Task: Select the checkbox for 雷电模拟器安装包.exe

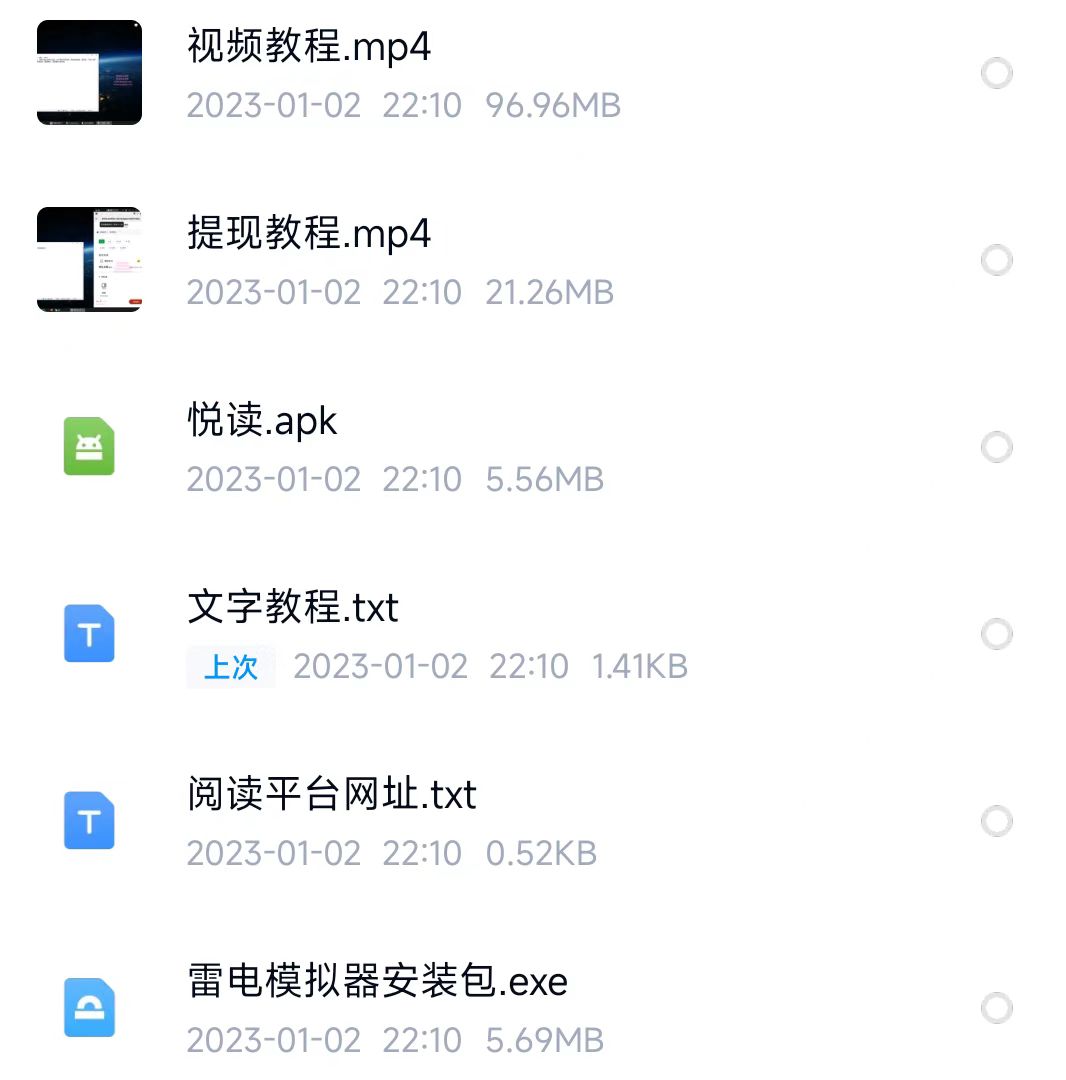Action: 997,1008
